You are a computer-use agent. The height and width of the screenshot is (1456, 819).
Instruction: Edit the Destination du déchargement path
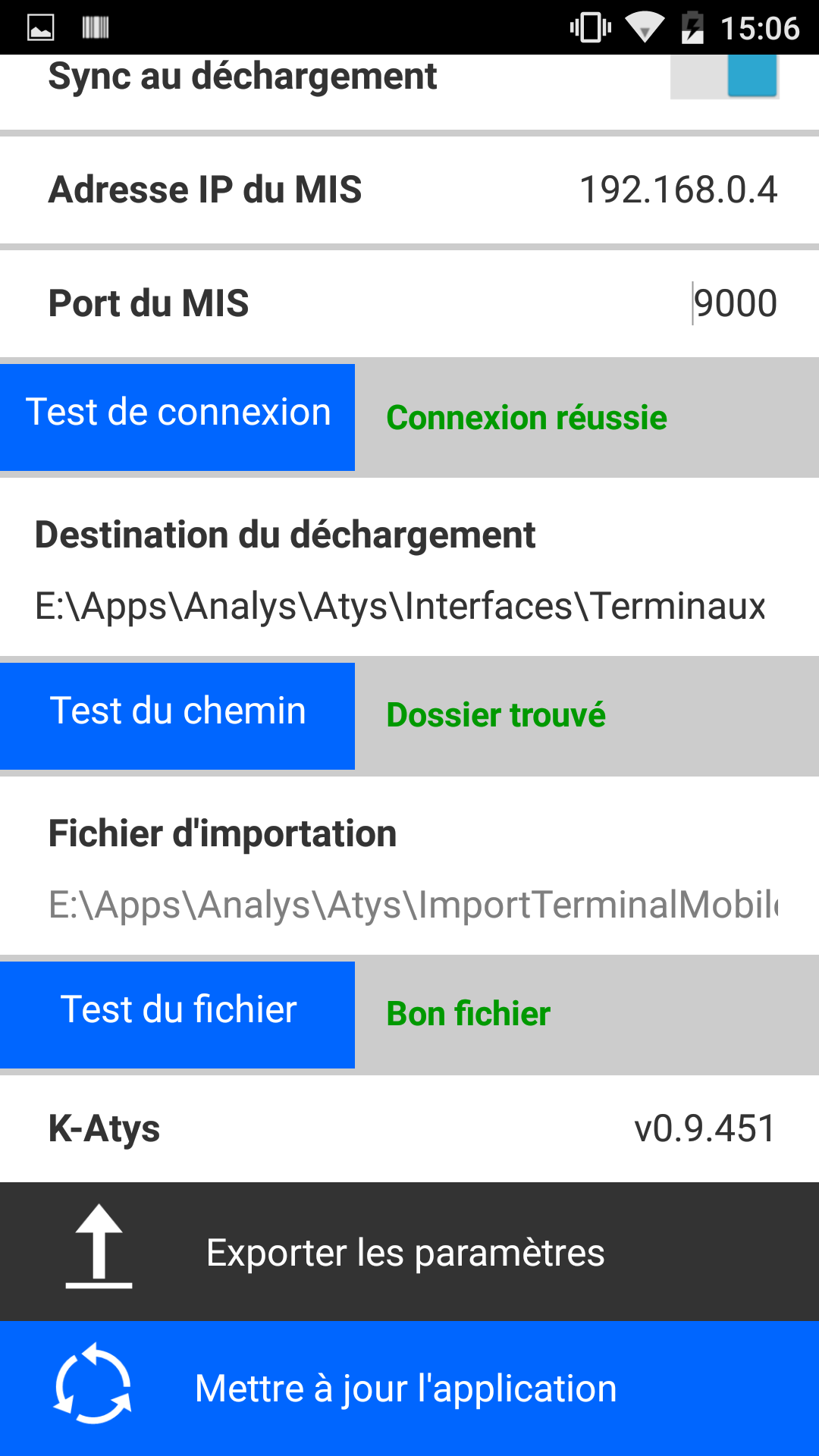400,606
